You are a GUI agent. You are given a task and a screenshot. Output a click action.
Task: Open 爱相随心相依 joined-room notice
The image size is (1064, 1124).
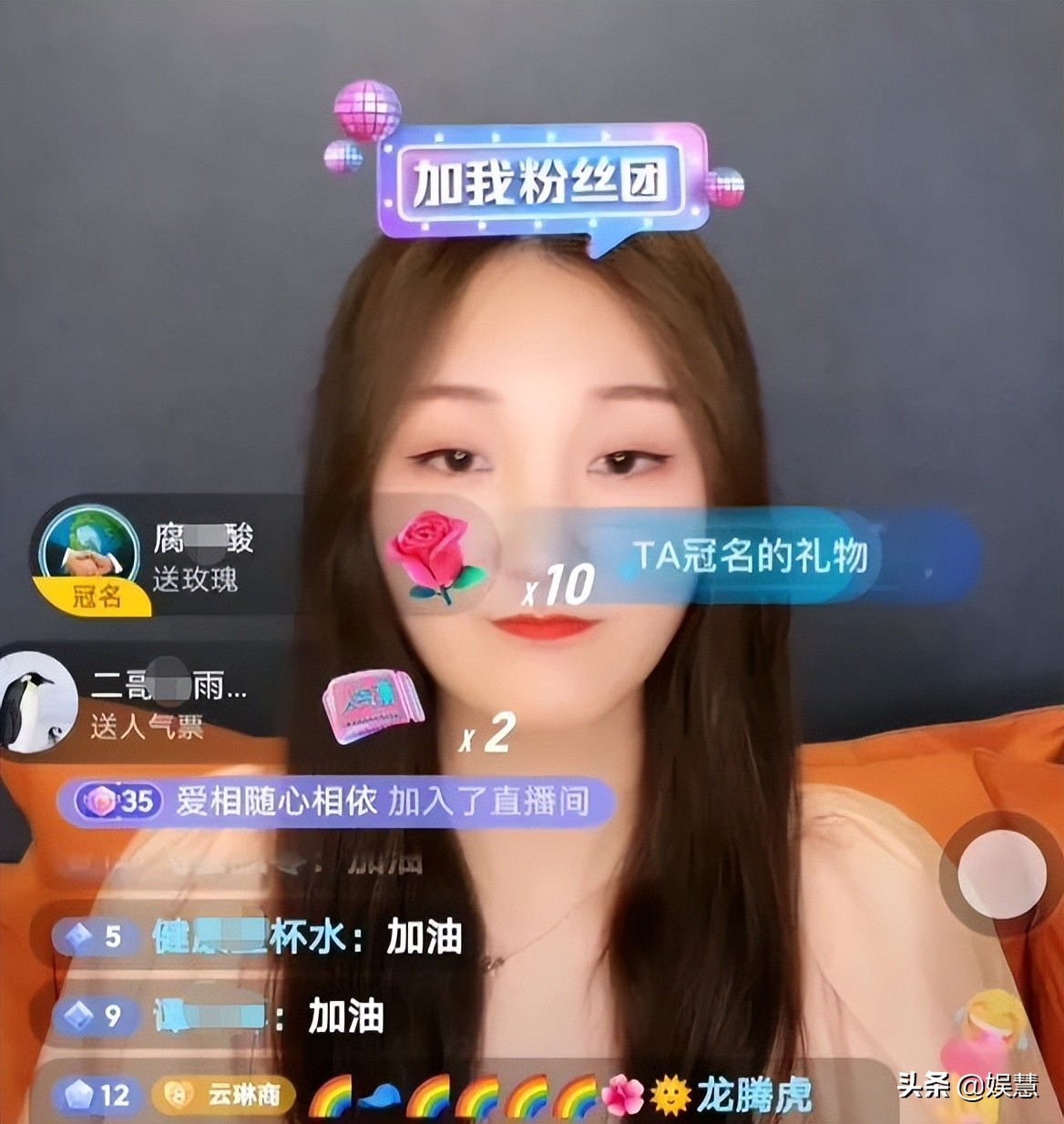337,802
